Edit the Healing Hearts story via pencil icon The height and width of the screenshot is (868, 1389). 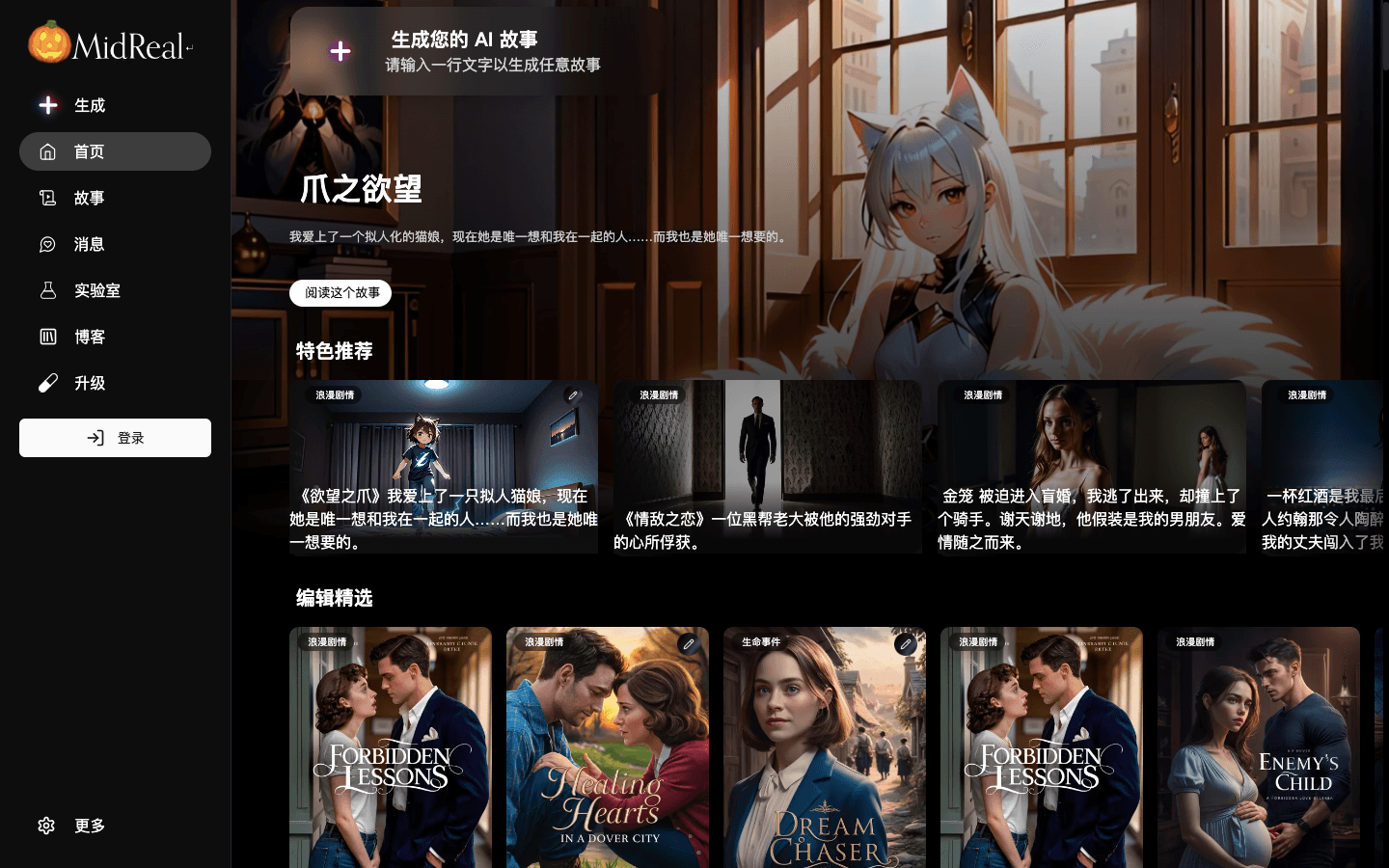(x=688, y=643)
